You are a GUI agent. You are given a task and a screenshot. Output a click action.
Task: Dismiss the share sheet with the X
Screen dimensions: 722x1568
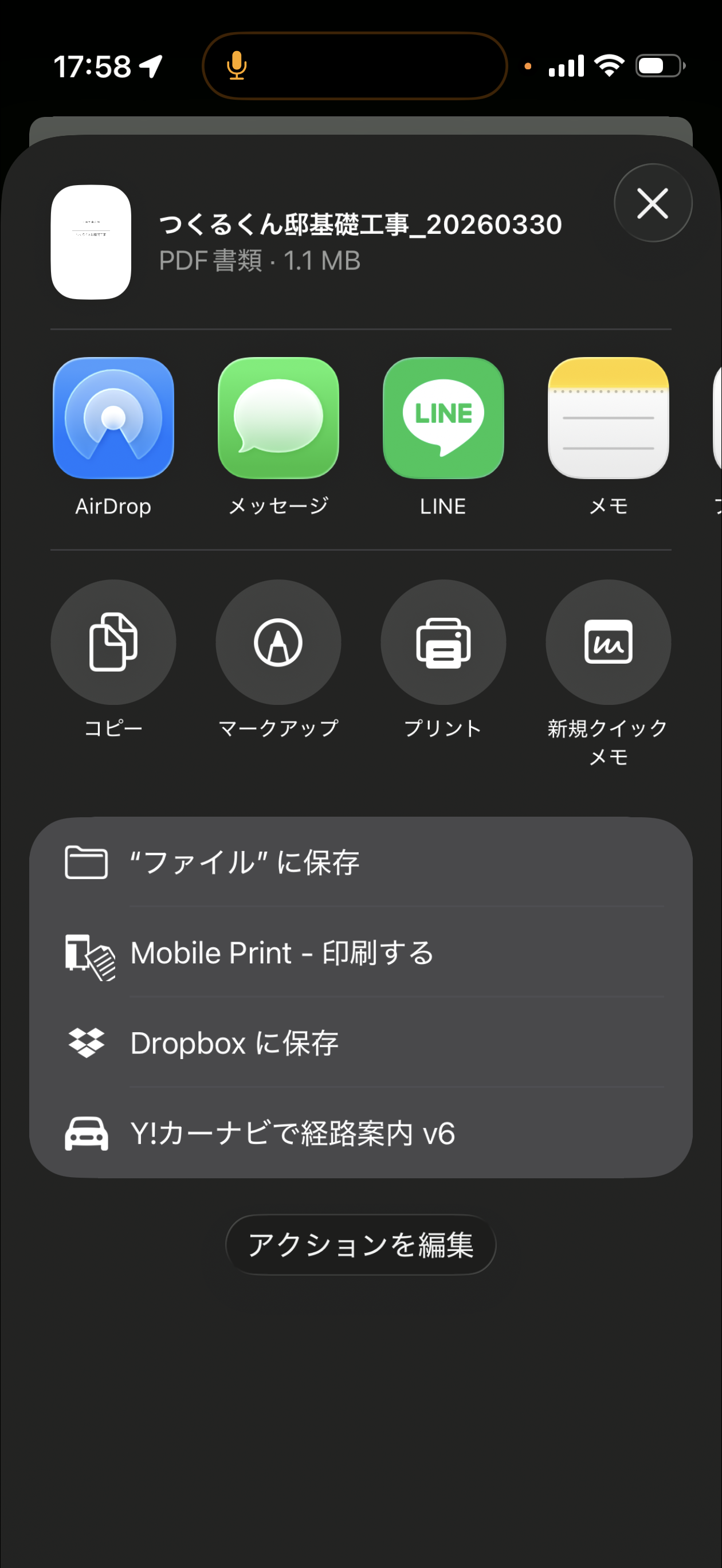[x=653, y=203]
